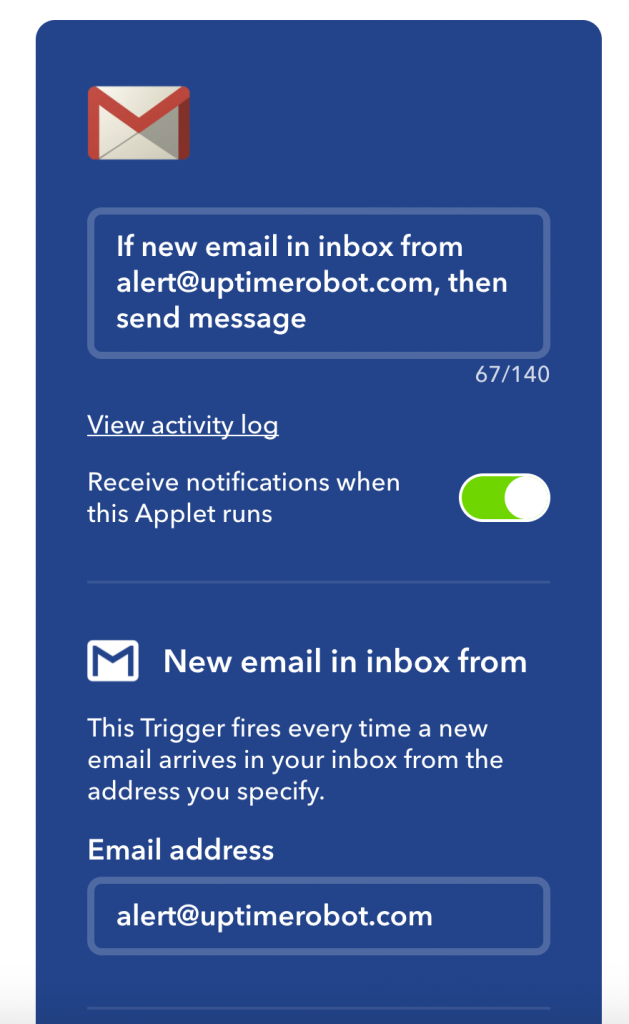Image resolution: width=629 pixels, height=1024 pixels.
Task: Open the View activity log link
Action: tap(183, 425)
